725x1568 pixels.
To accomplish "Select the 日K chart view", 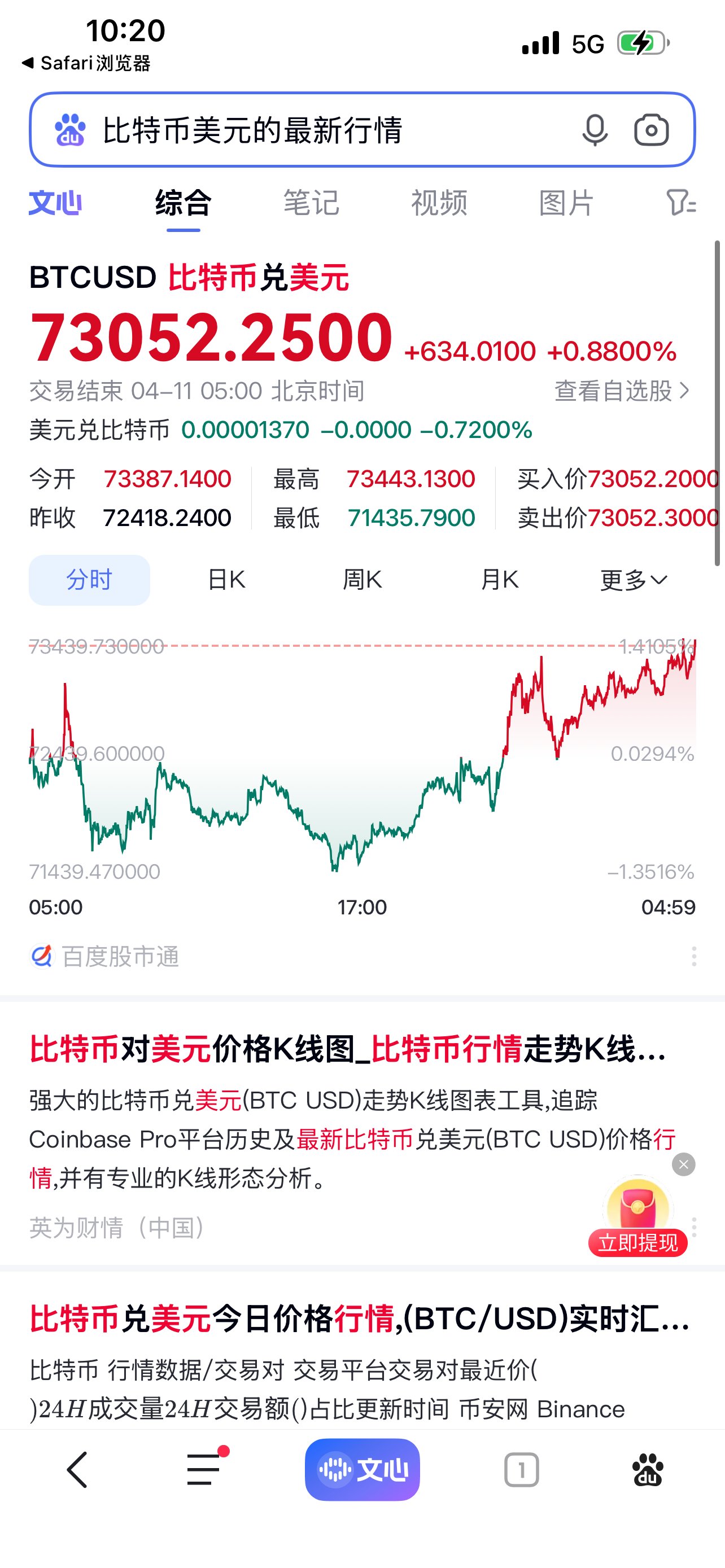I will [226, 580].
